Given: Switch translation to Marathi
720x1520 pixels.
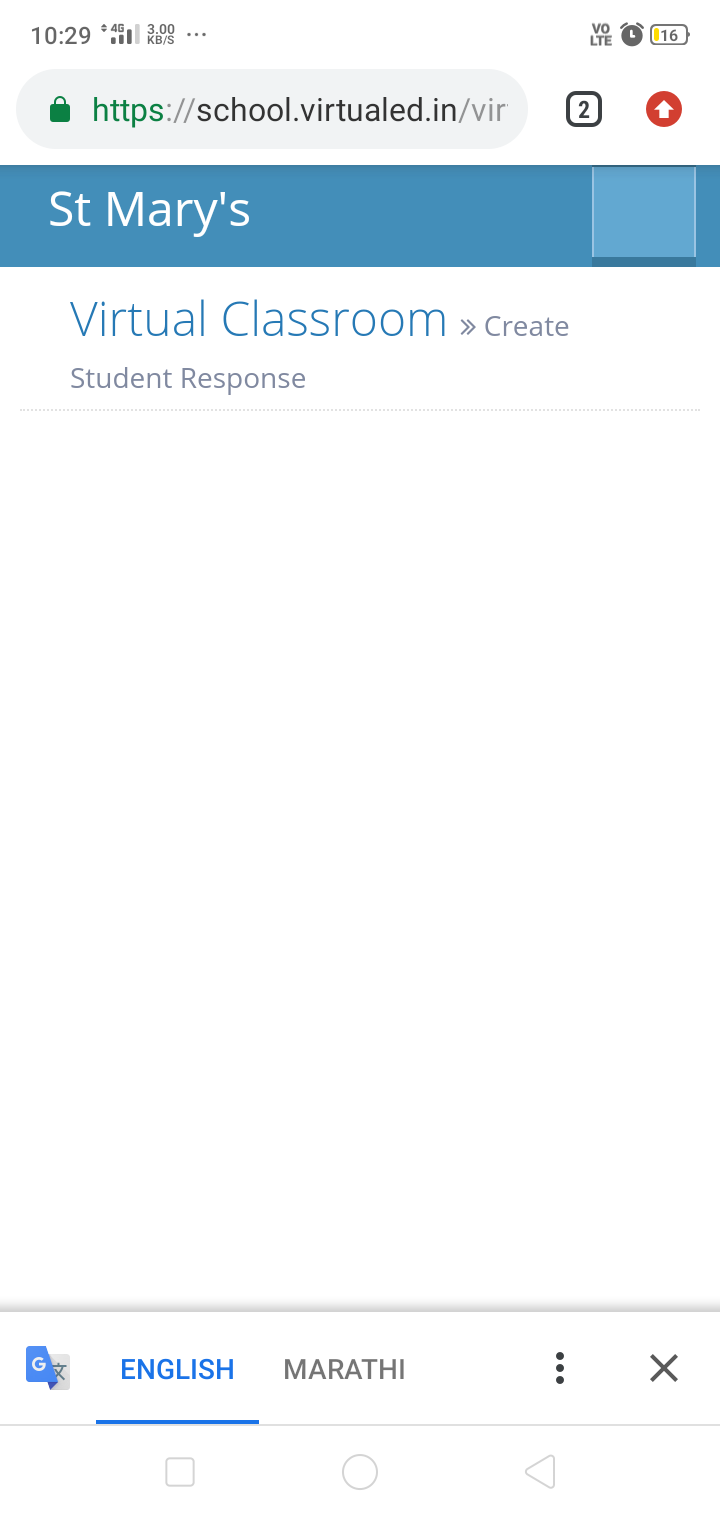Looking at the screenshot, I should point(345,1369).
